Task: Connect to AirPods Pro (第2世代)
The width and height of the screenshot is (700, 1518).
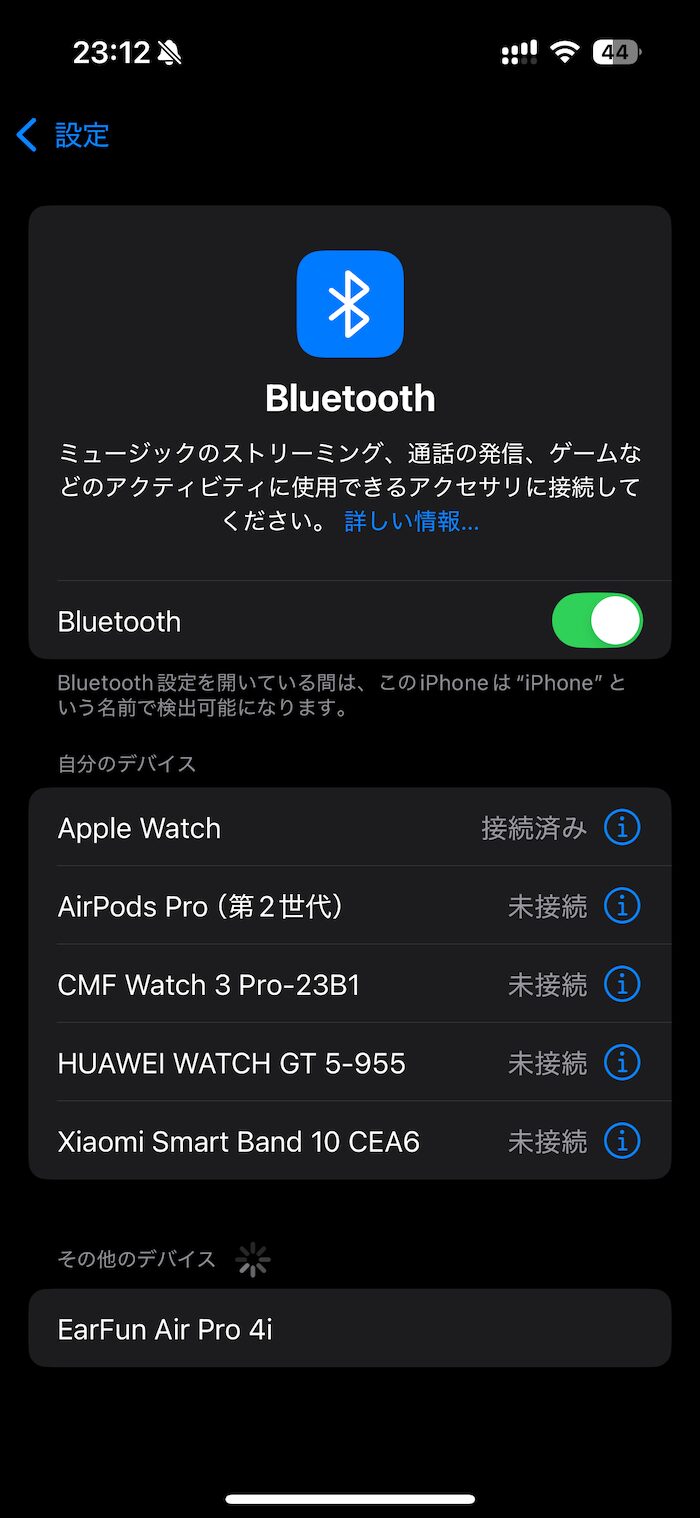Action: (x=350, y=905)
